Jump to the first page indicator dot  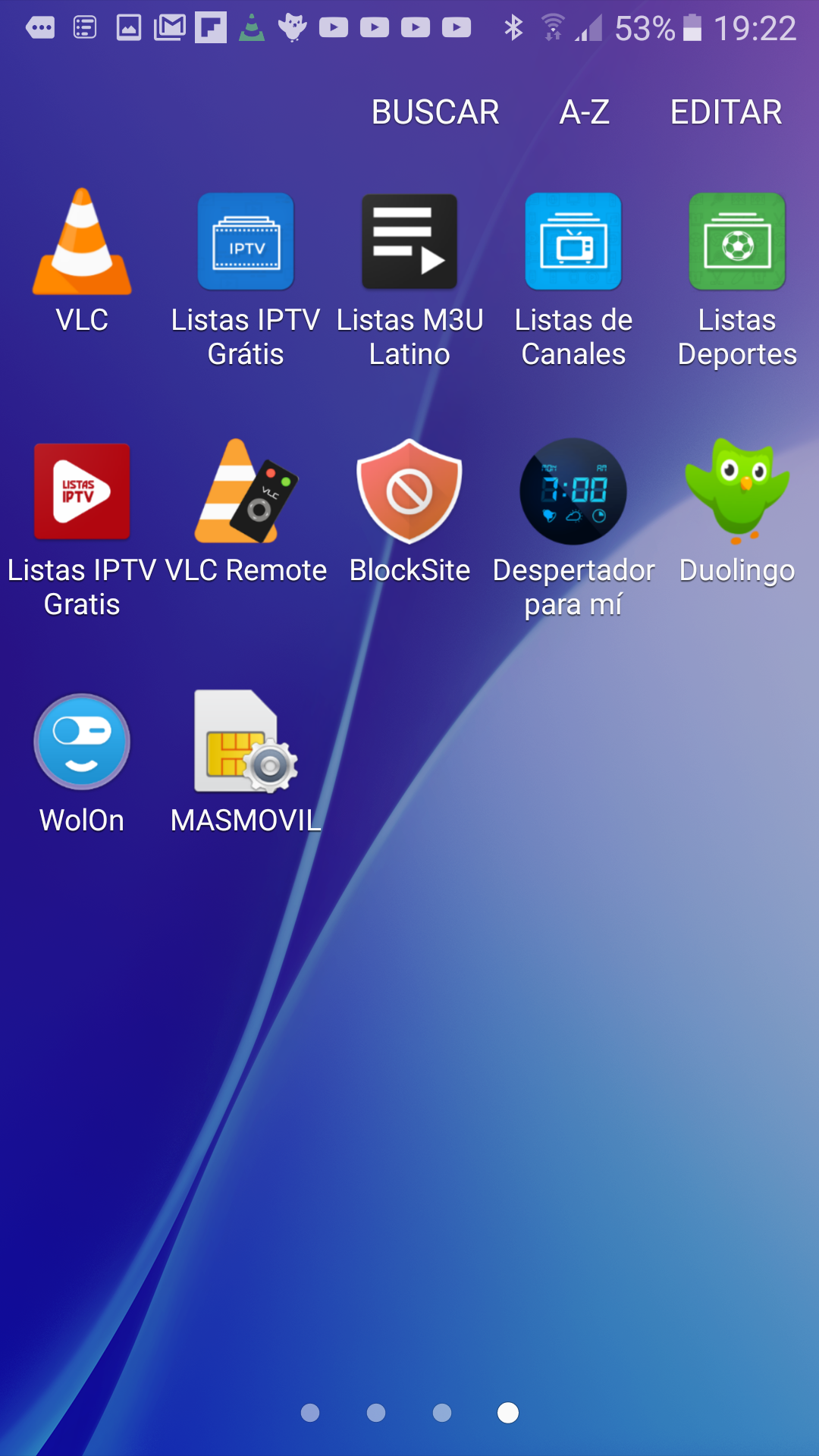pos(310,1413)
